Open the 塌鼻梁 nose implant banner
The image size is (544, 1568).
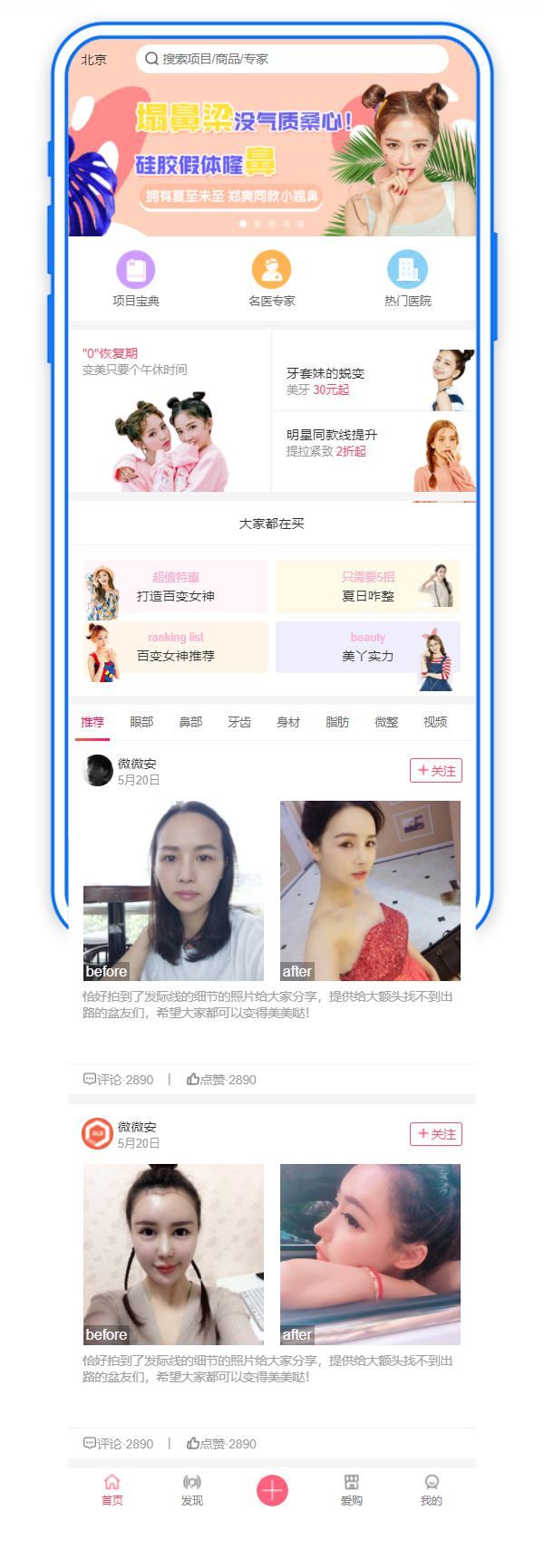click(272, 154)
